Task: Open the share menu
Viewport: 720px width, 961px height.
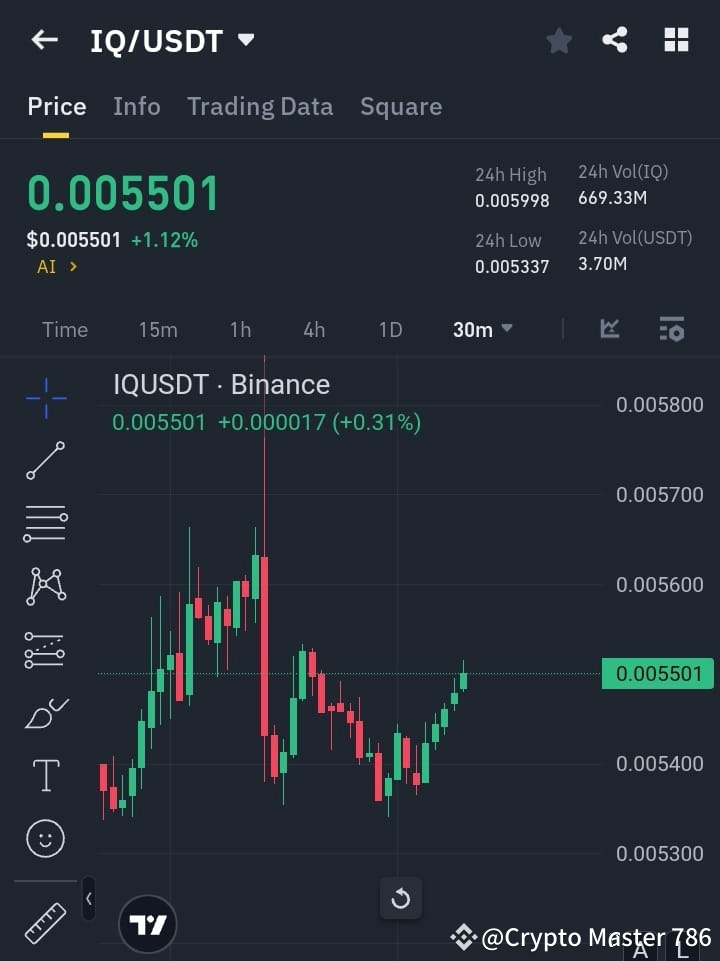Action: (615, 40)
